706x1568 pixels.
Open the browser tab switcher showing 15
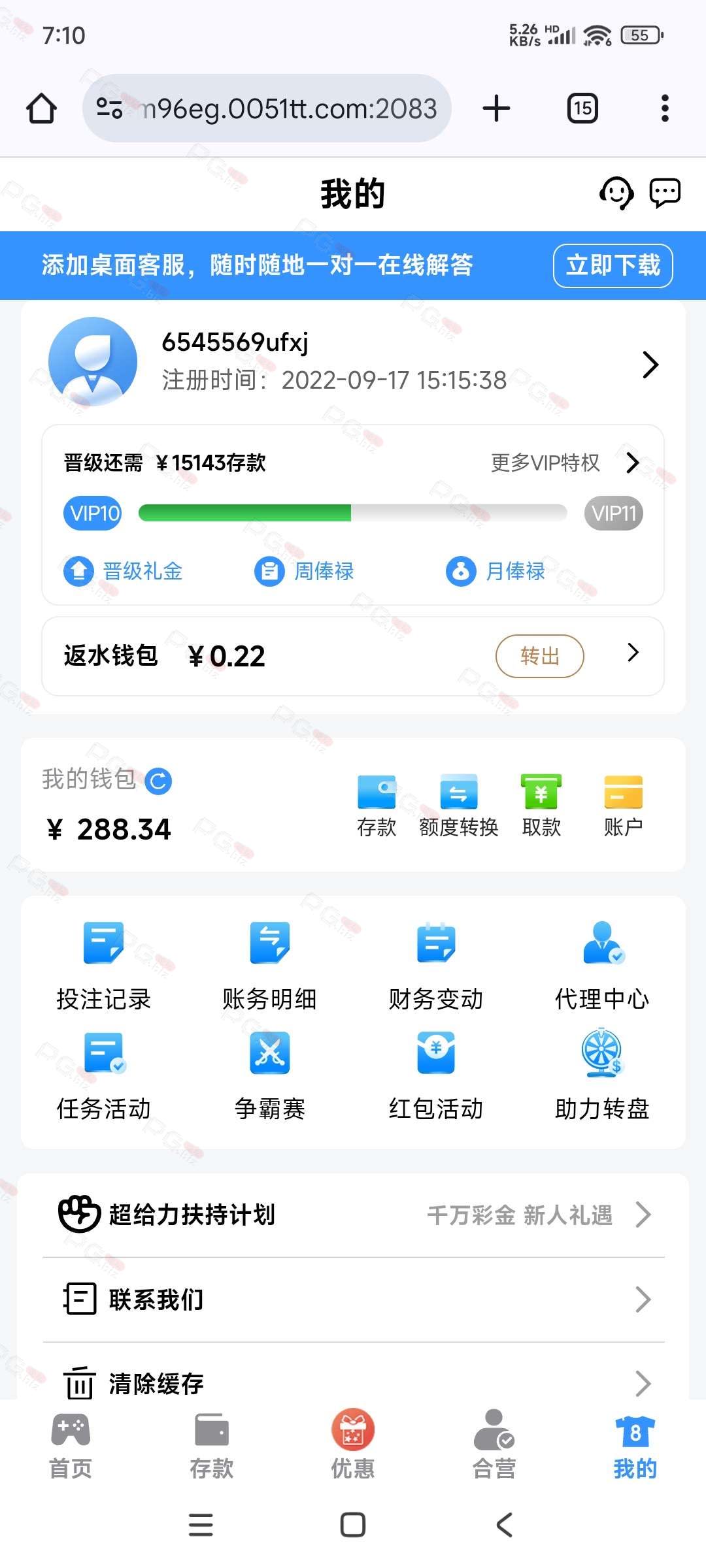coord(582,108)
